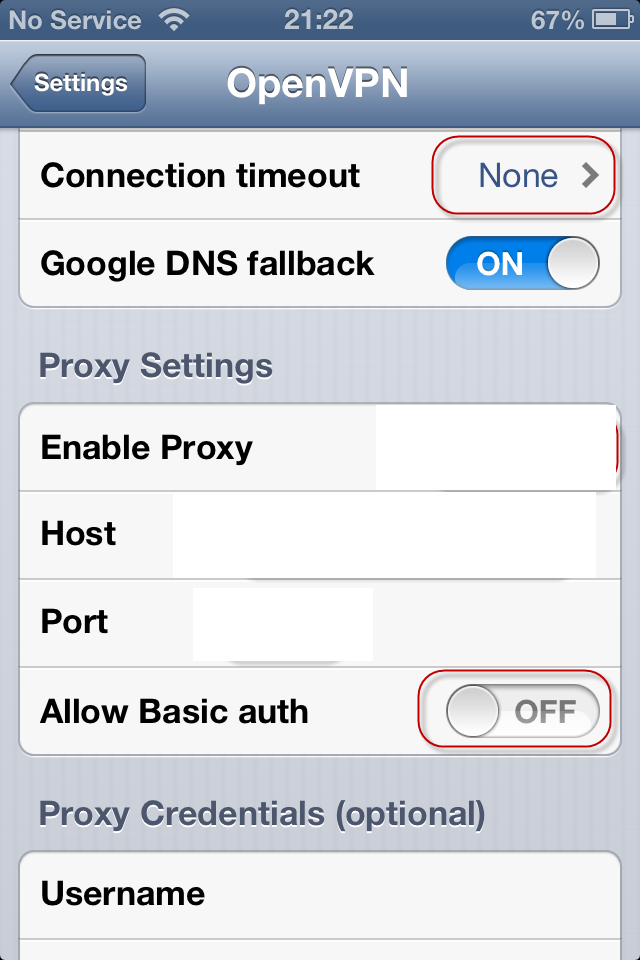Enable Allow Basic auth switch

pyautogui.click(x=522, y=712)
